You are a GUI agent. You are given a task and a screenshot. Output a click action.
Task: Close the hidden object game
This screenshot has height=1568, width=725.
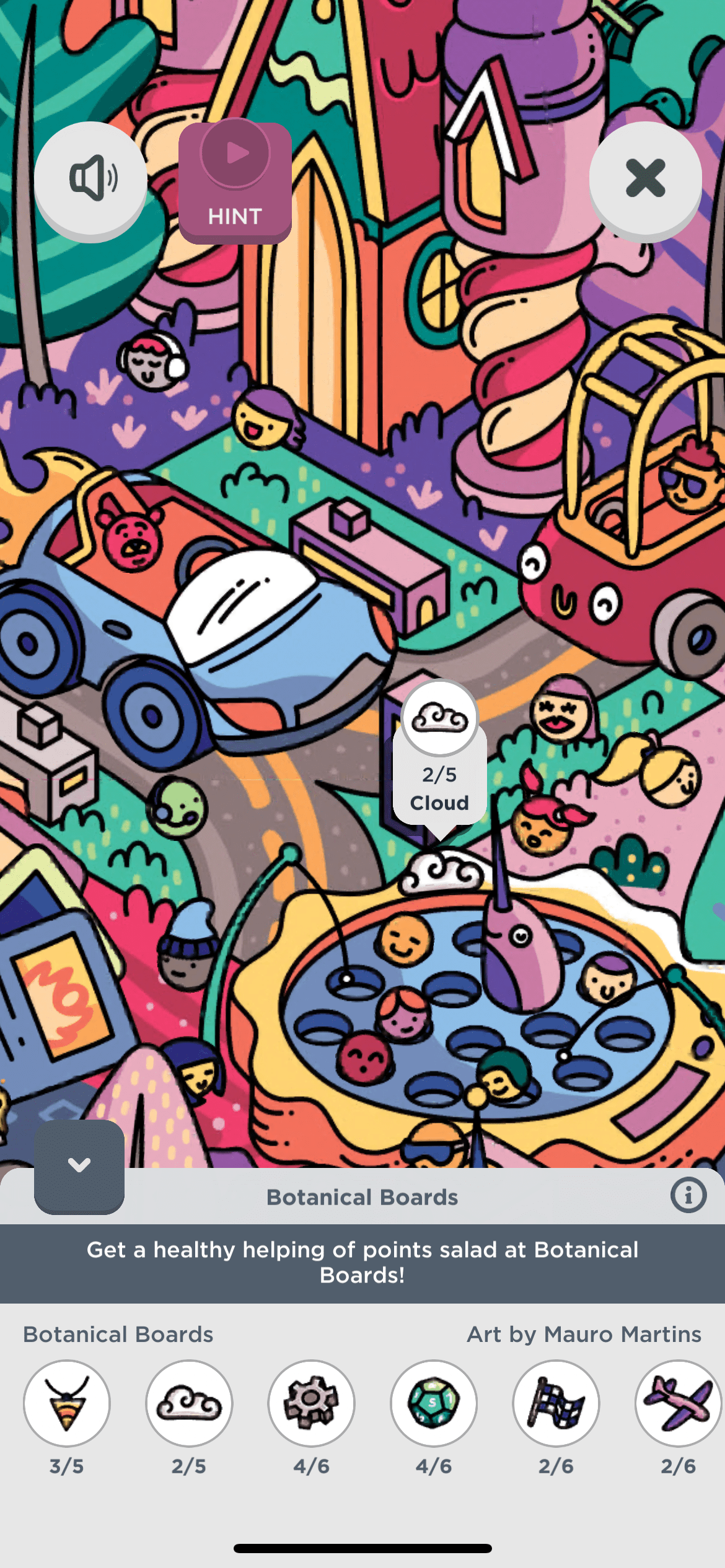point(645,179)
